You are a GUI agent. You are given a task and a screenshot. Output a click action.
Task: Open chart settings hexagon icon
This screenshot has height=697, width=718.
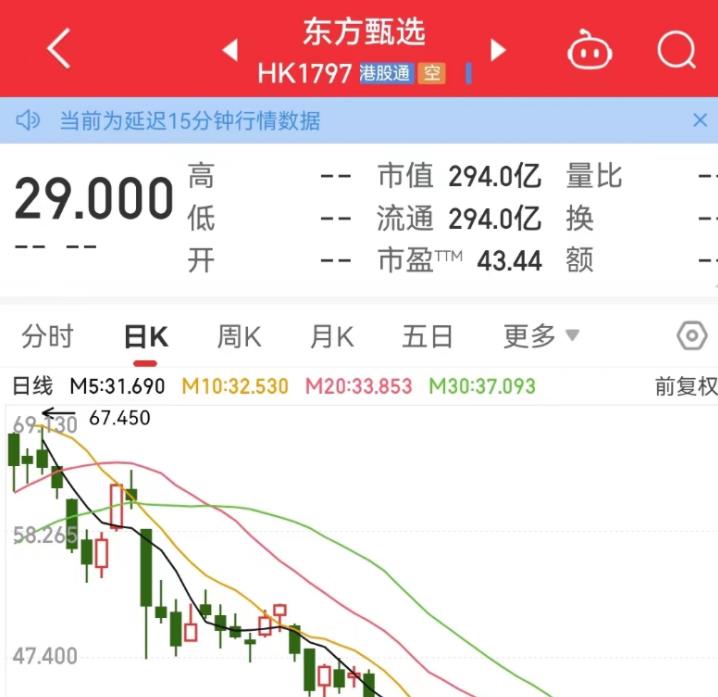[x=692, y=336]
